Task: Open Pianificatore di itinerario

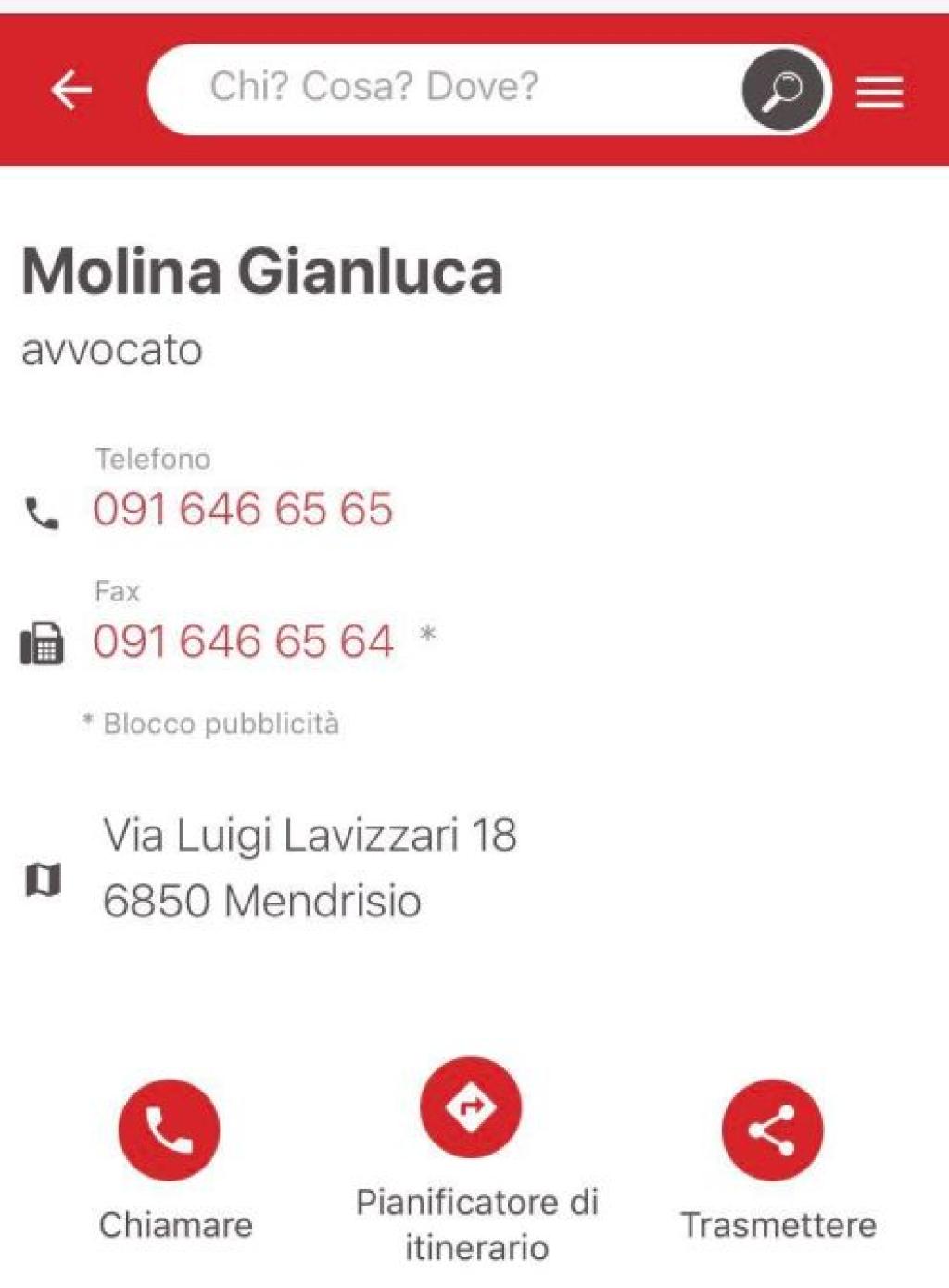Action: pyautogui.click(x=471, y=1107)
